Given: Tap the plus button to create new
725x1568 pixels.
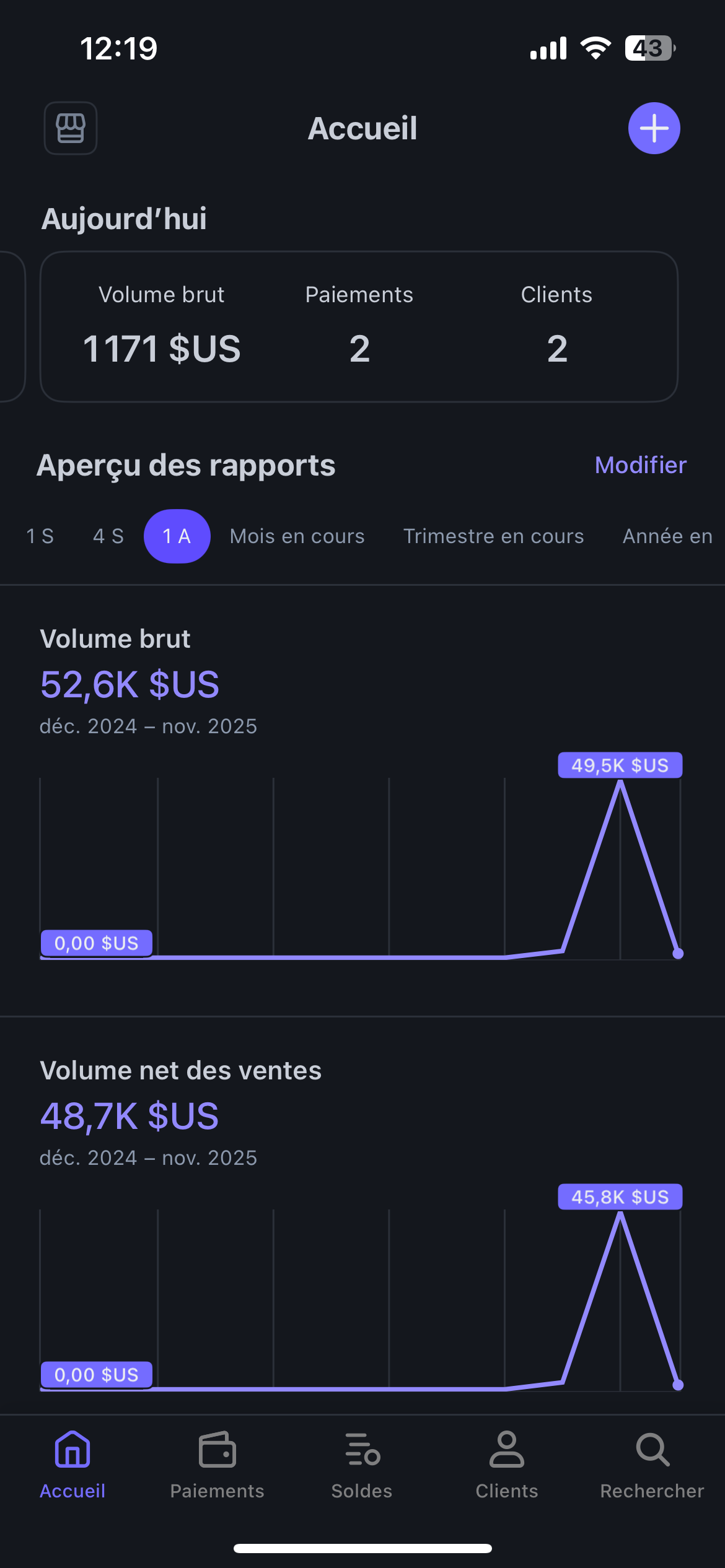Looking at the screenshot, I should point(654,128).
